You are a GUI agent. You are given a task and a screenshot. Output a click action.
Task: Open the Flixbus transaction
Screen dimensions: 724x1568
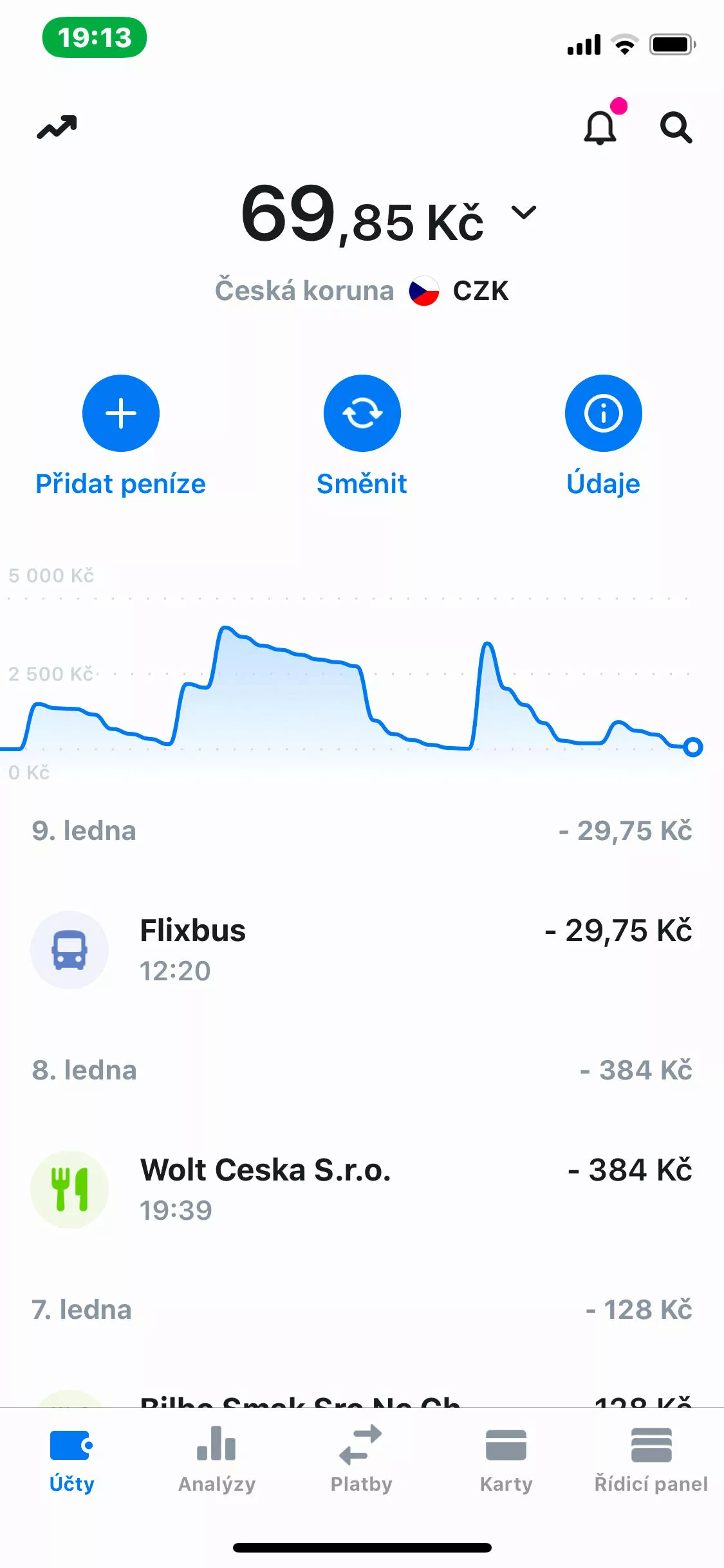(362, 950)
